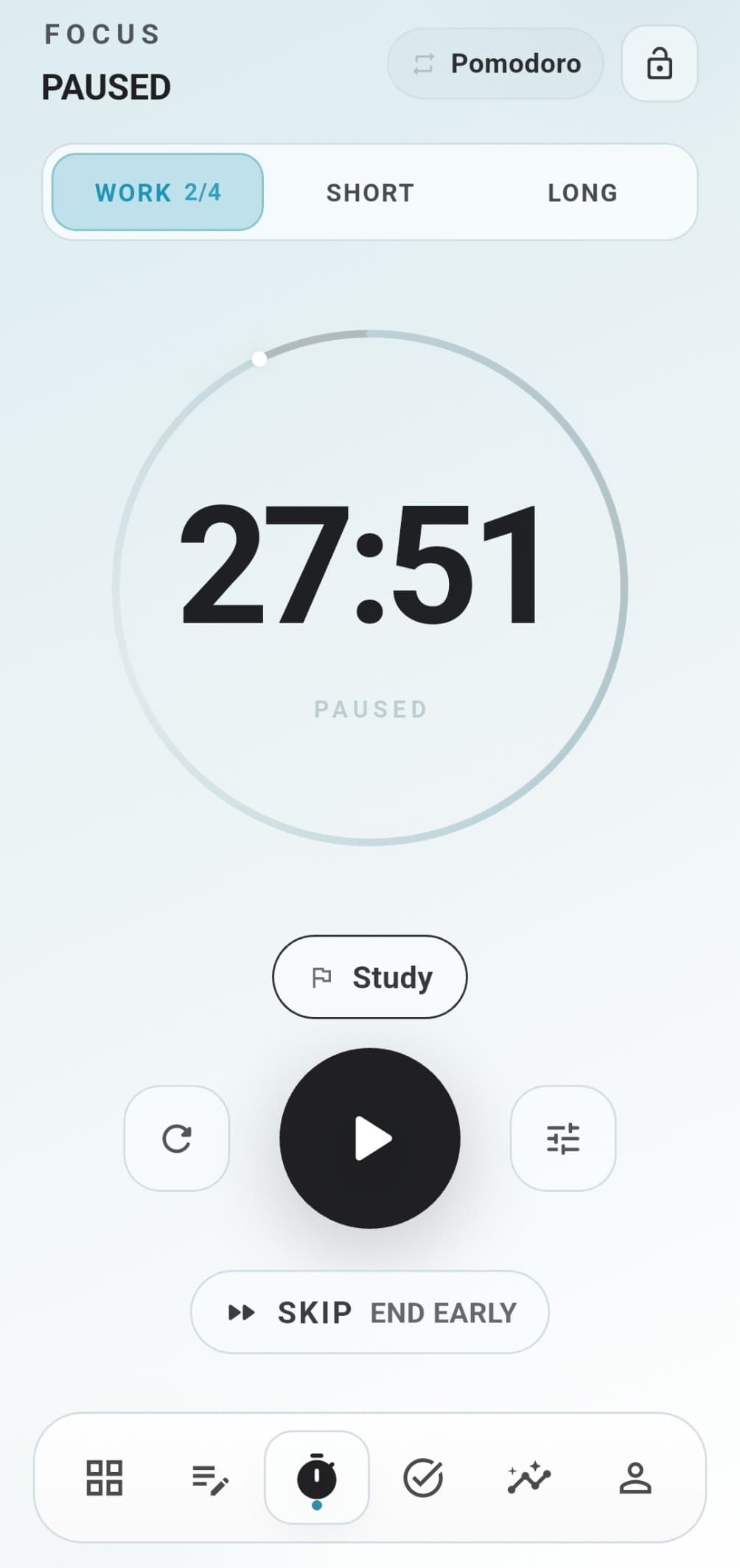Select the WORK 2/4 session tab
The image size is (740, 1568).
coord(156,192)
